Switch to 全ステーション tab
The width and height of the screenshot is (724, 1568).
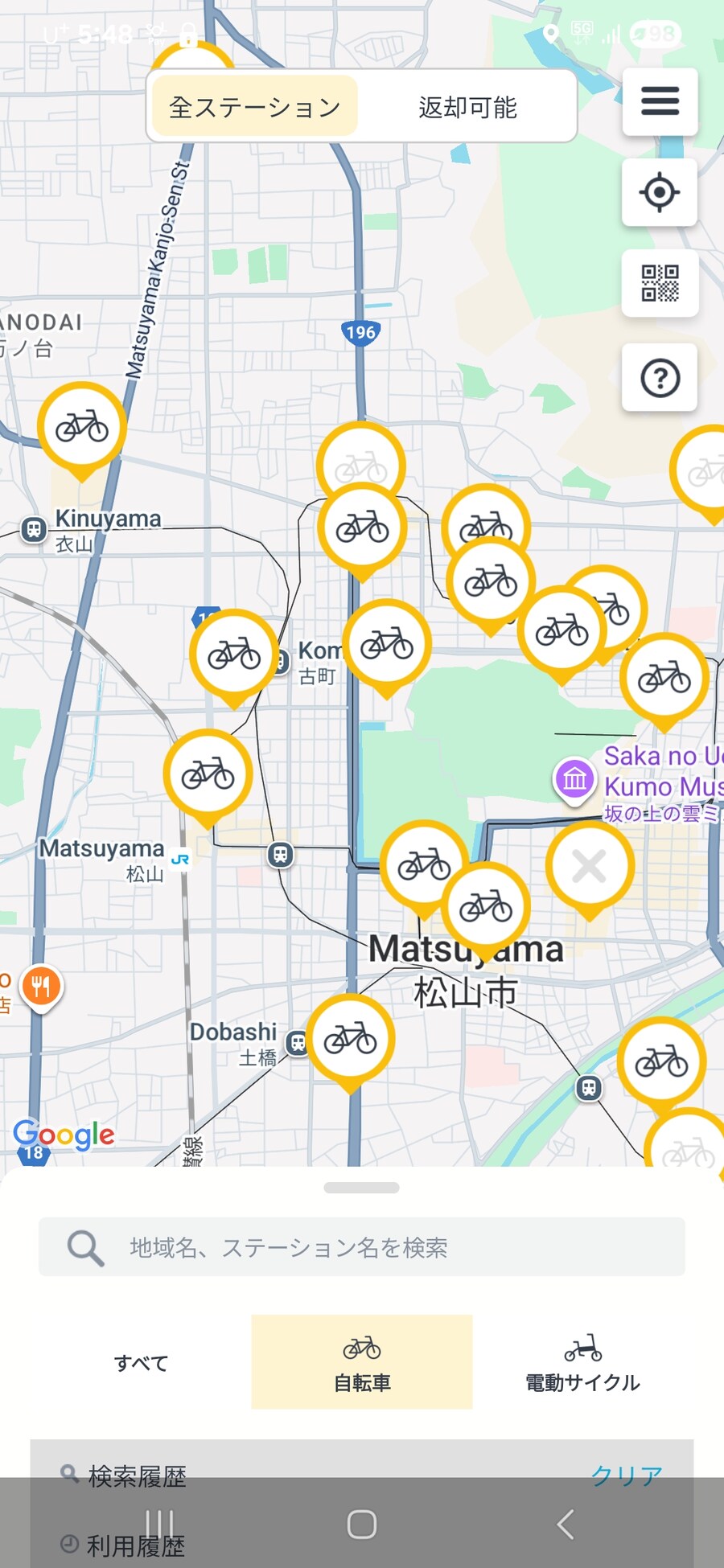click(x=254, y=107)
